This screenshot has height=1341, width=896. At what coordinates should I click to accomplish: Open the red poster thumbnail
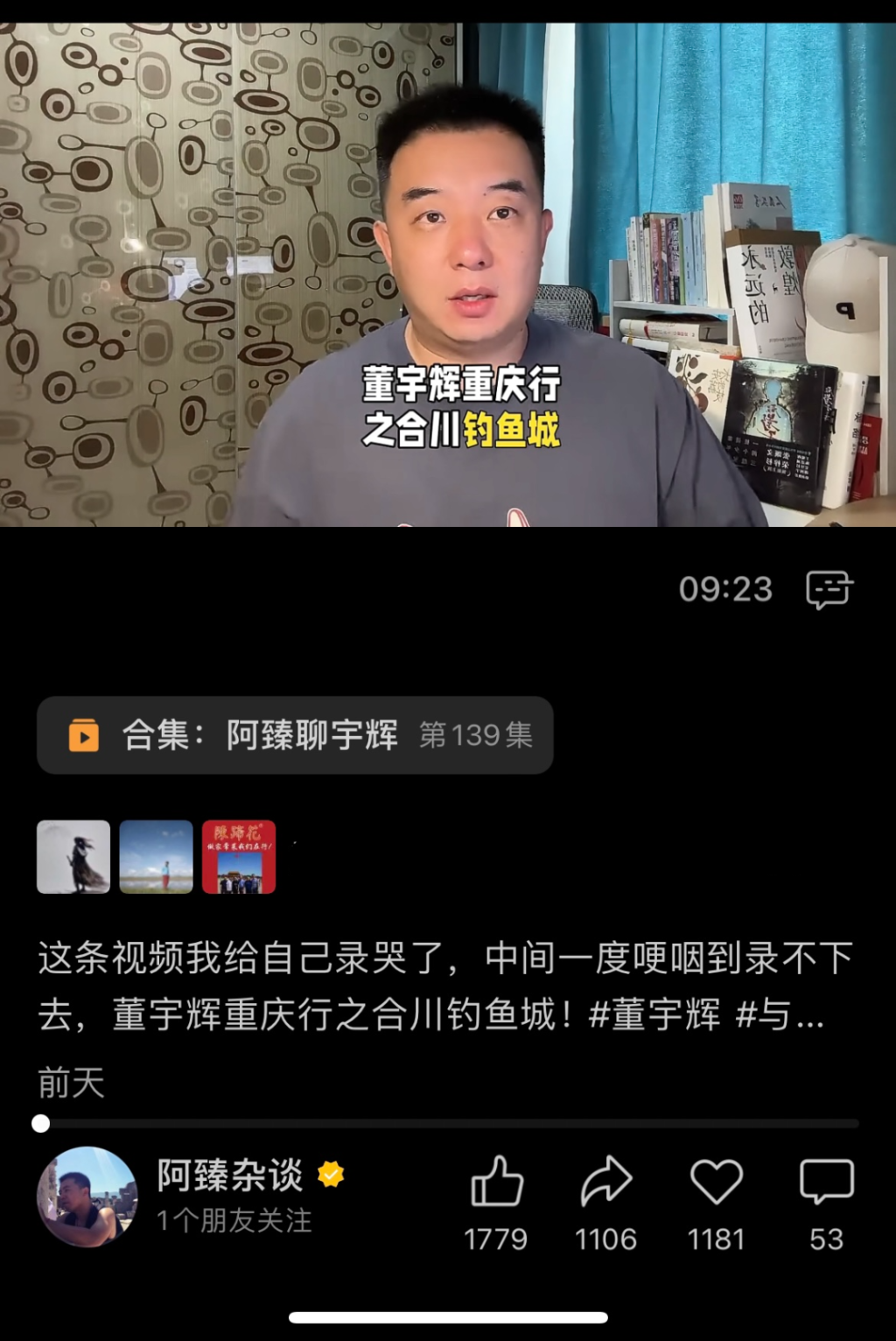click(x=239, y=857)
